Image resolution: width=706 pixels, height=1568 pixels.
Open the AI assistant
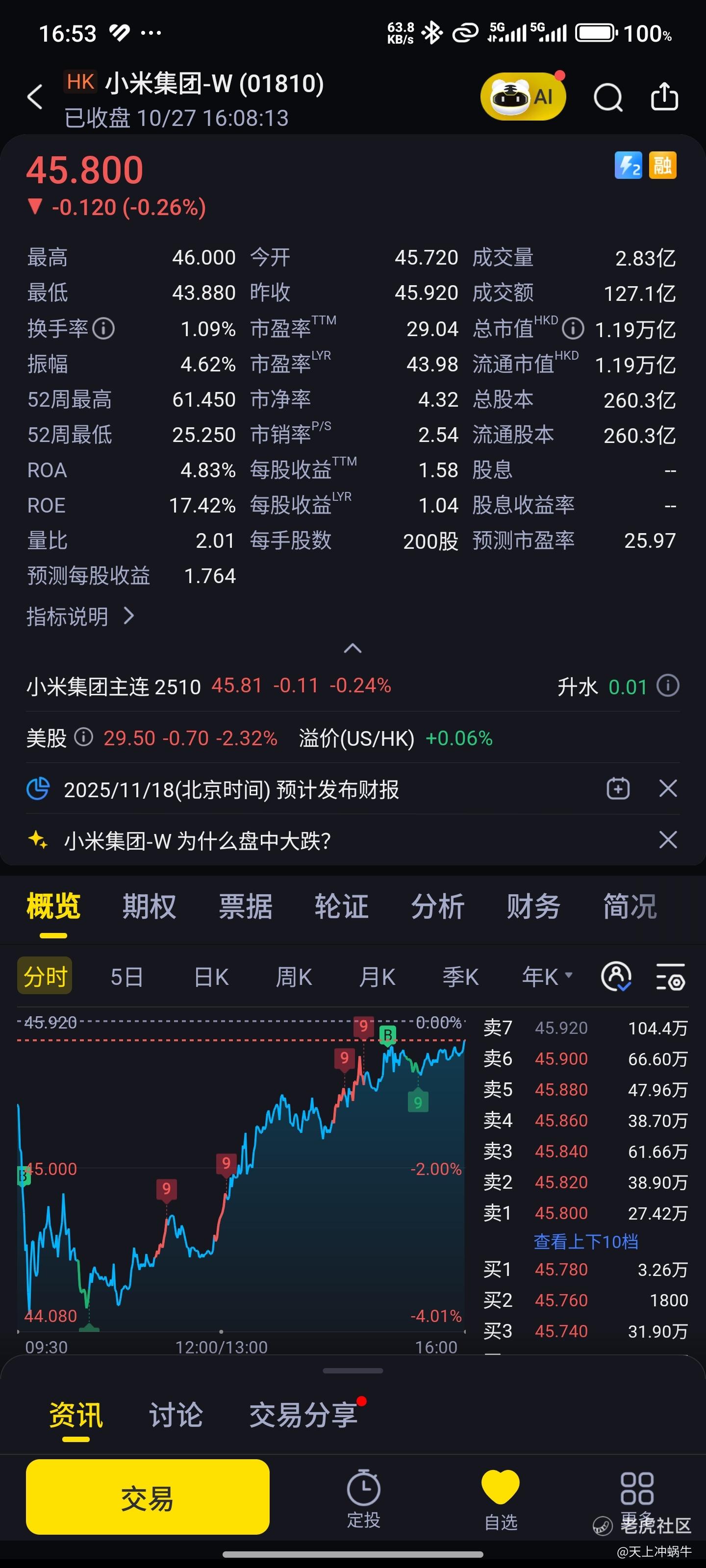tap(523, 96)
